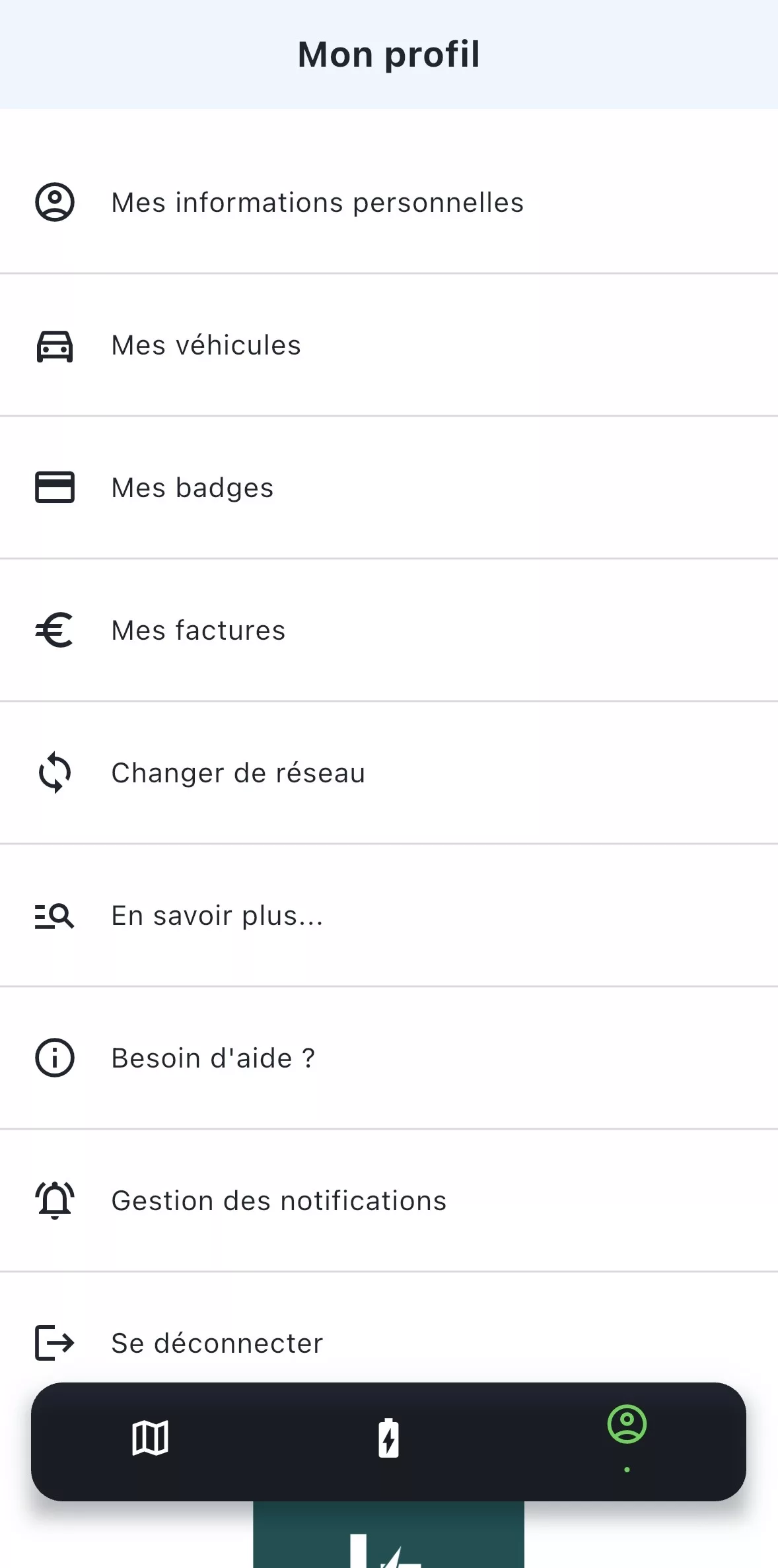This screenshot has height=1568, width=778.
Task: Open Mes informations personnelles
Action: pos(316,202)
